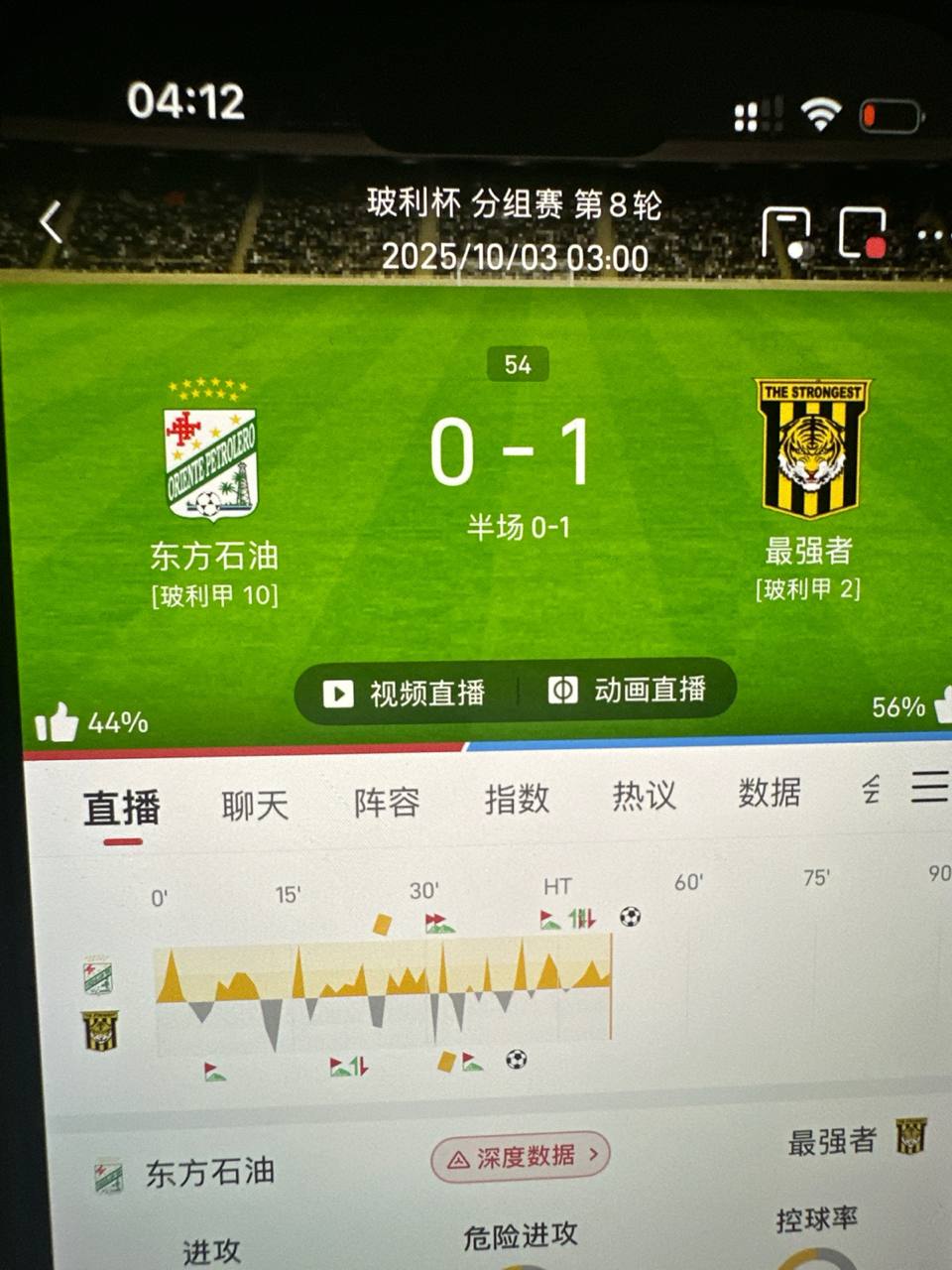Open the 最强者 team page

(x=812, y=448)
